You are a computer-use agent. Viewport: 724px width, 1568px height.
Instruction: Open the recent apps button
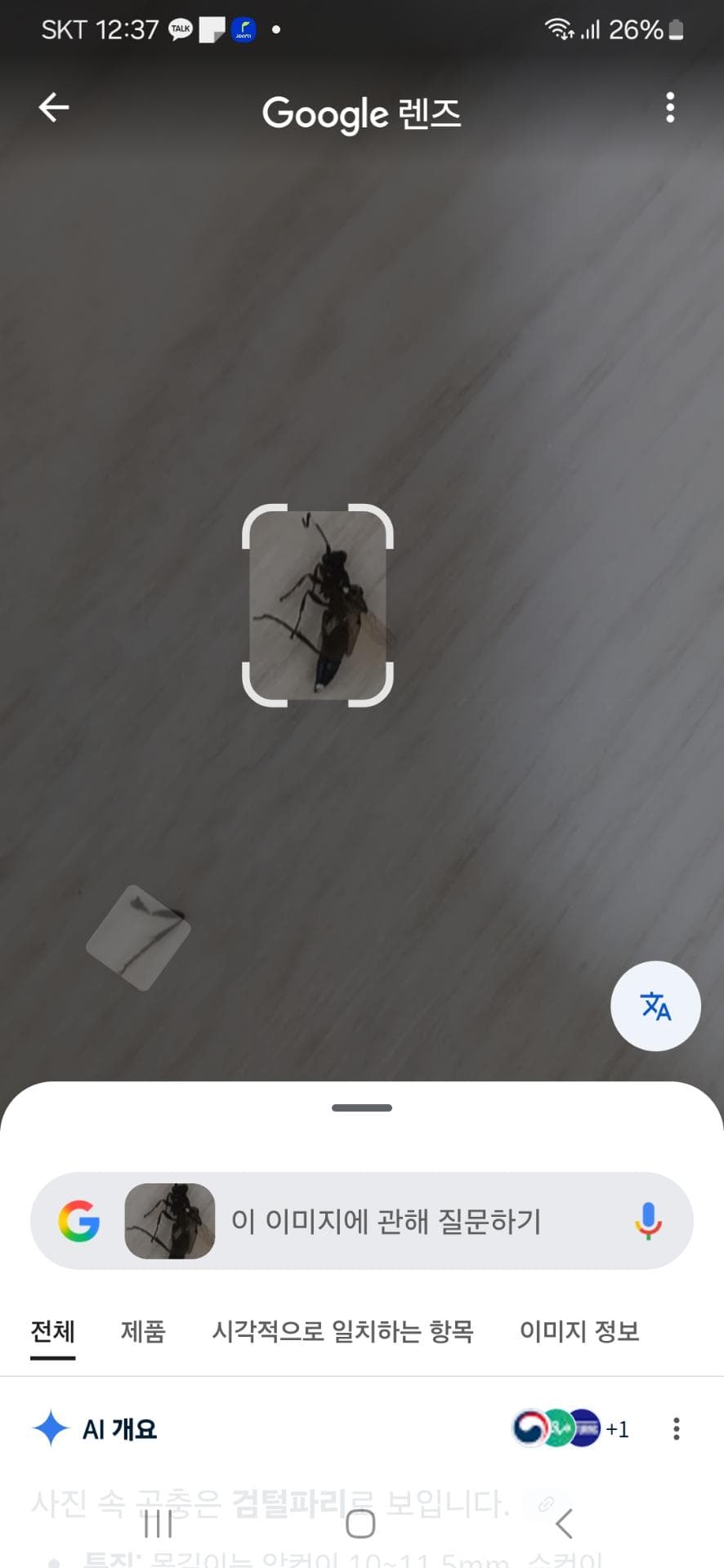point(159,1524)
